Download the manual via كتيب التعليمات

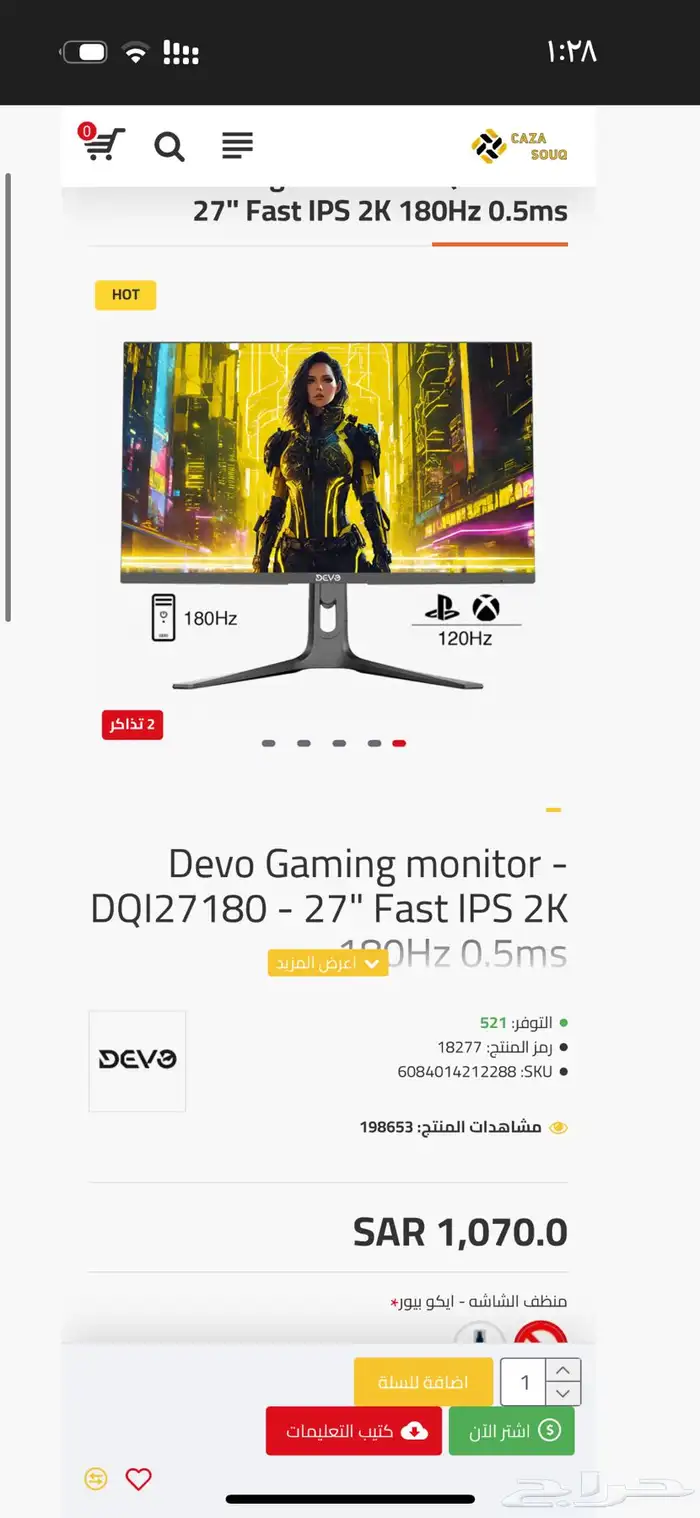[x=353, y=1430]
